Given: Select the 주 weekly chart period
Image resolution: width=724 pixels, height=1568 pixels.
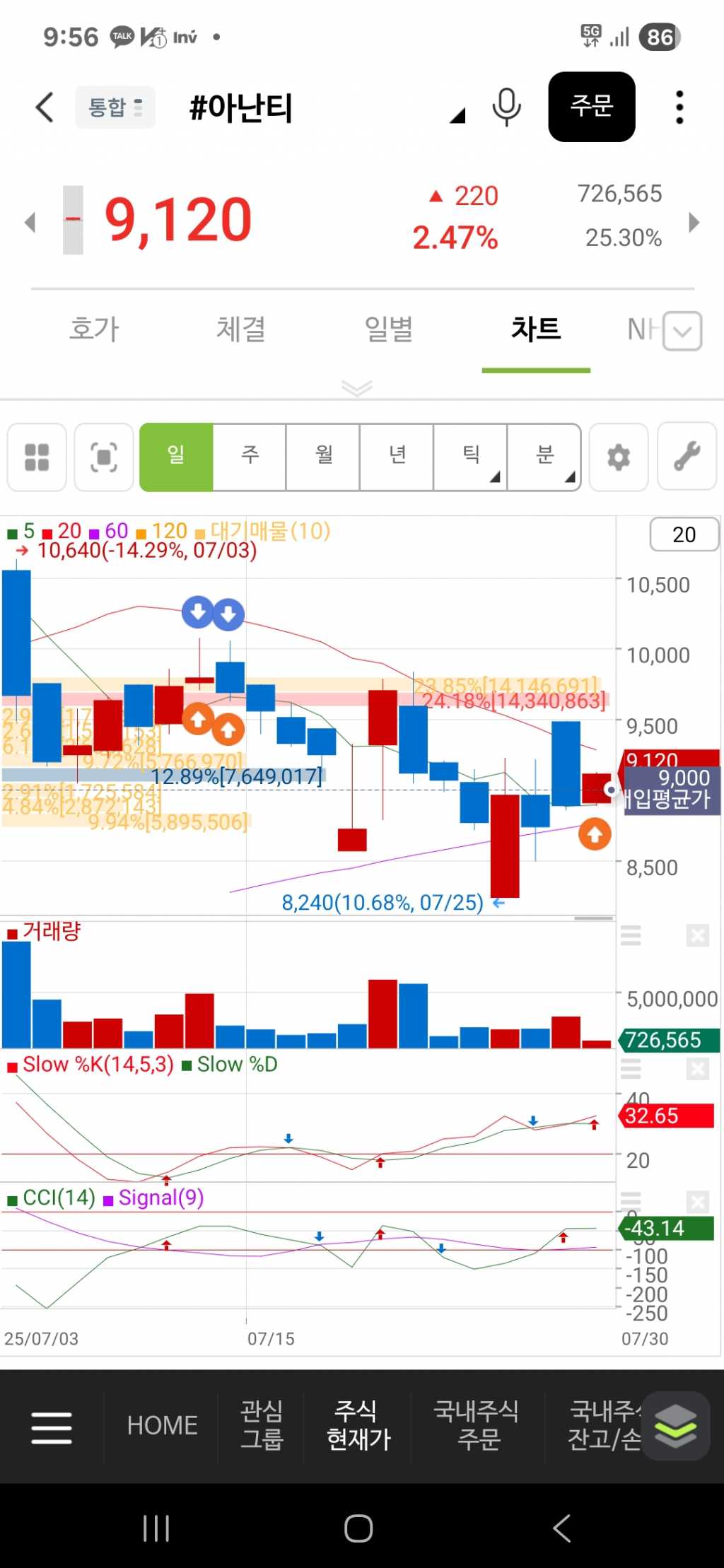Looking at the screenshot, I should click(250, 457).
